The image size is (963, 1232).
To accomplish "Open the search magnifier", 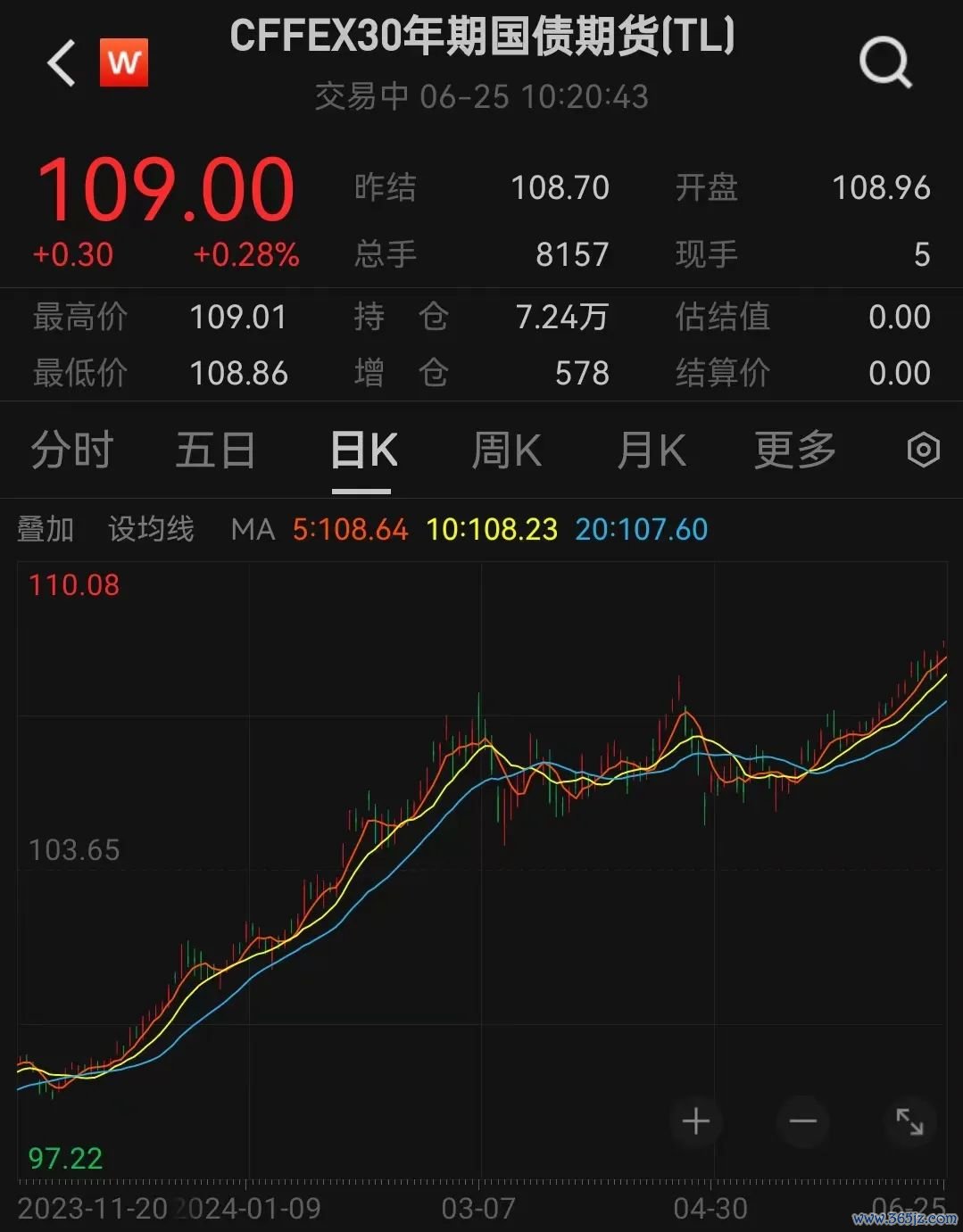I will (884, 63).
